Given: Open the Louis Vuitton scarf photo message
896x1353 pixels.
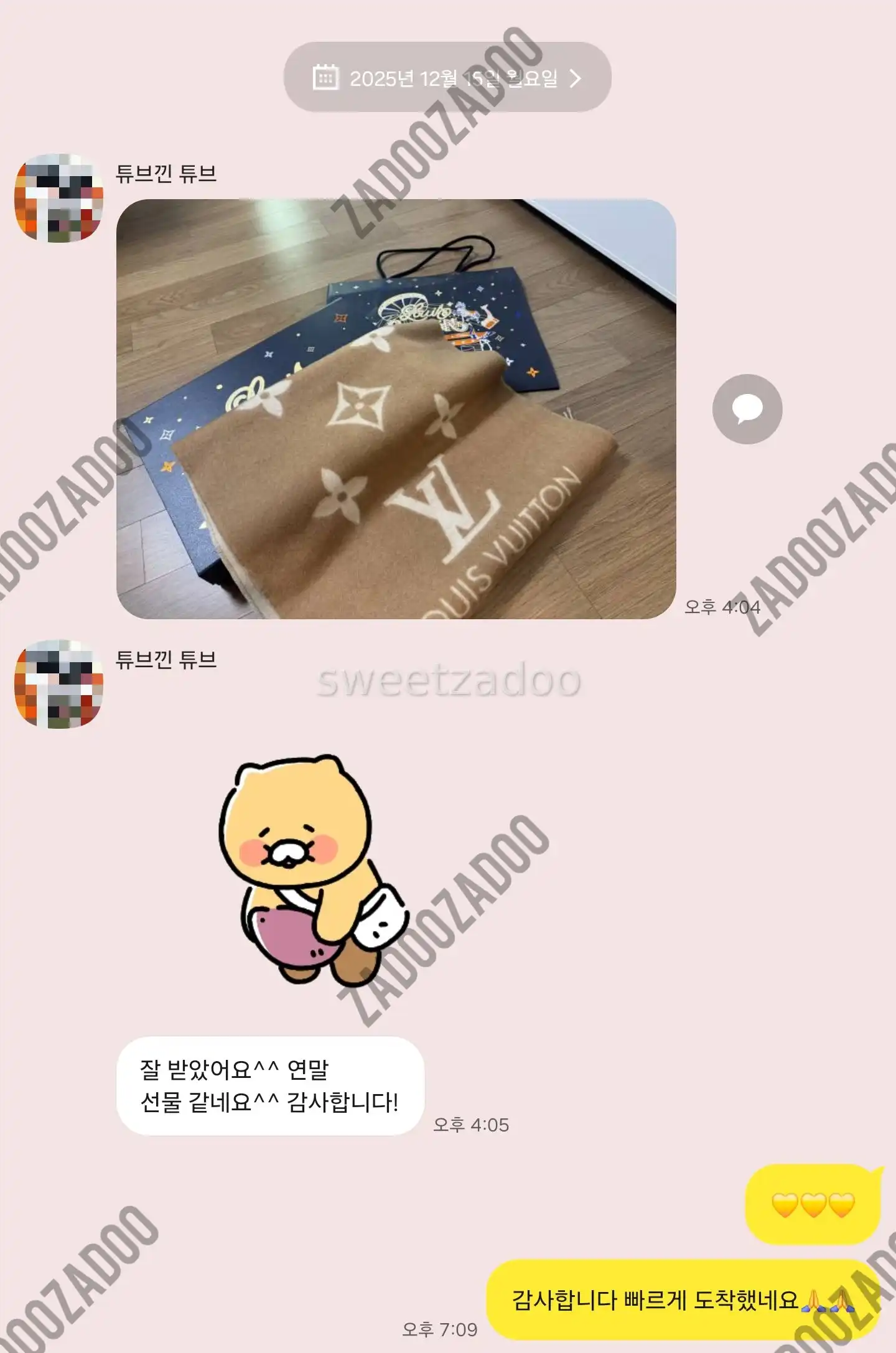Looking at the screenshot, I should coord(396,409).
